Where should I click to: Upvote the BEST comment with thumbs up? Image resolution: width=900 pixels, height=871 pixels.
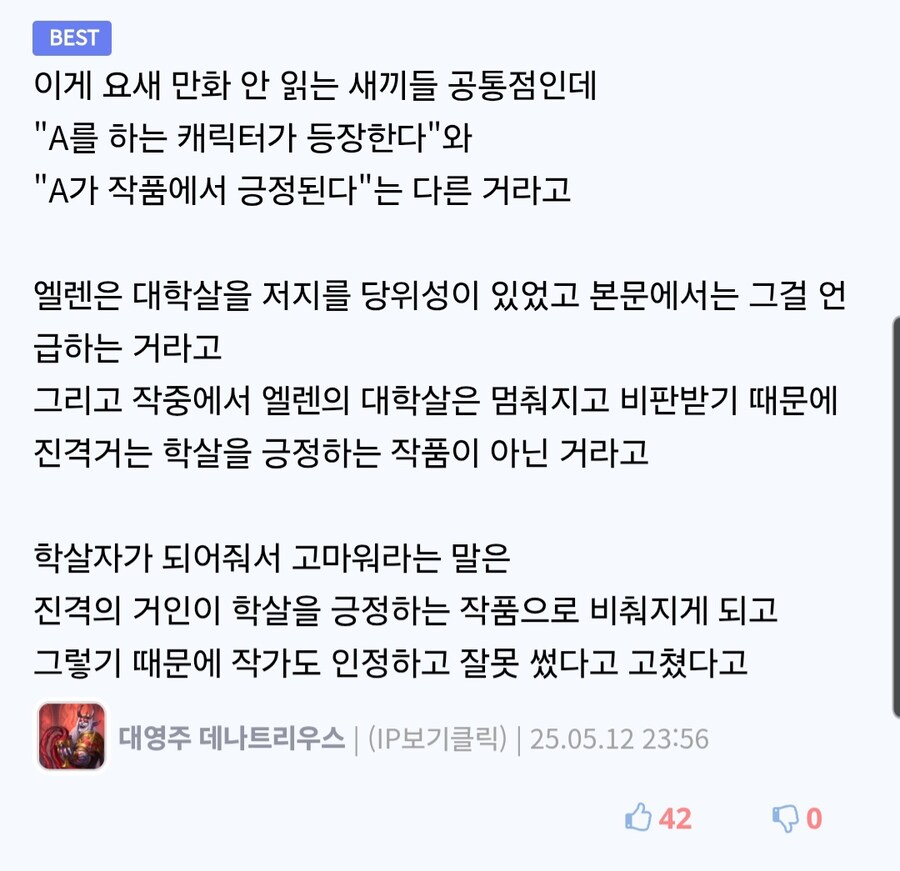coord(639,818)
